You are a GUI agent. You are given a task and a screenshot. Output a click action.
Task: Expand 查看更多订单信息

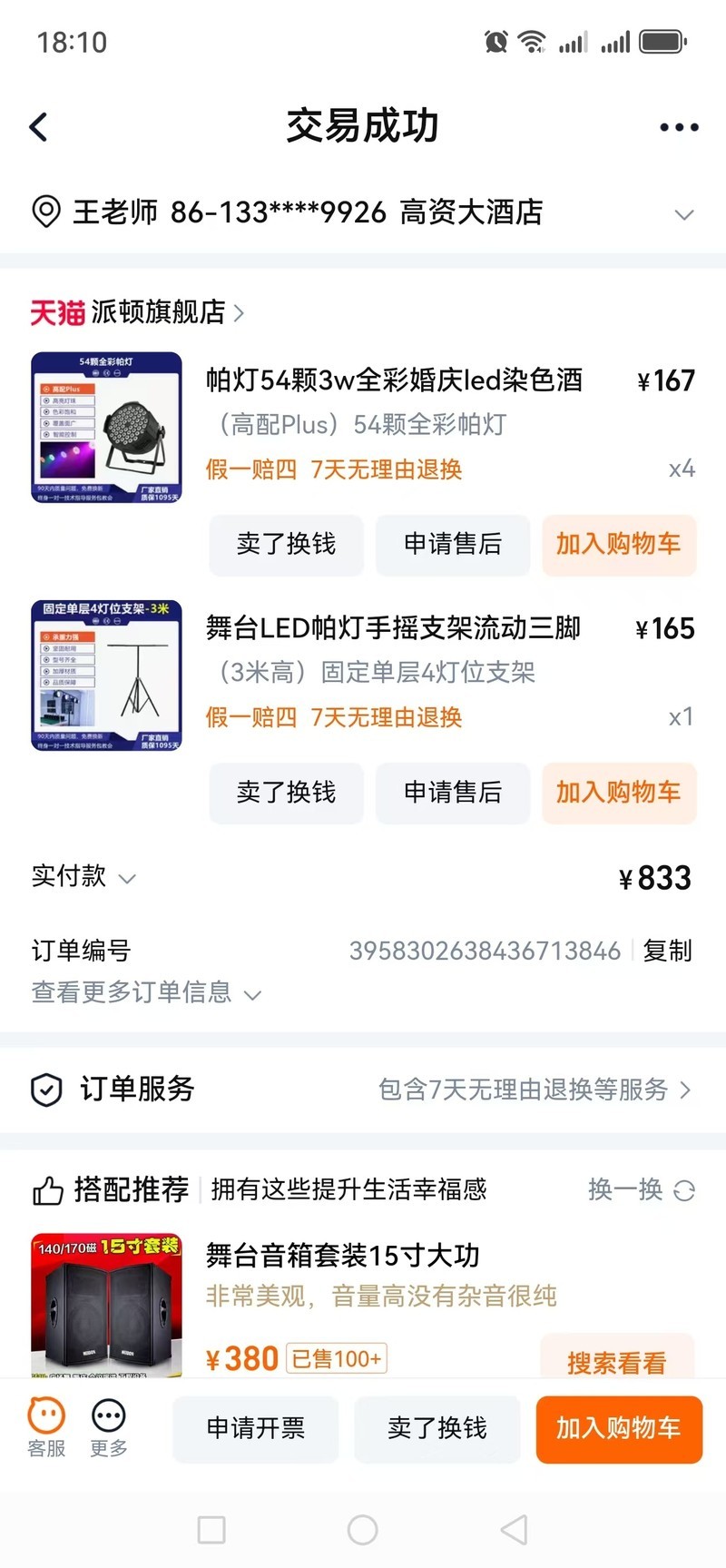146,992
